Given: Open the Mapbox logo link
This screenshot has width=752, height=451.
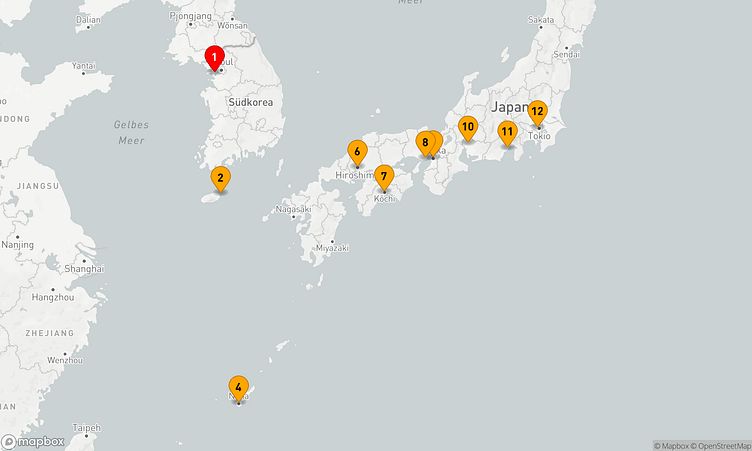Looking at the screenshot, I should [34, 441].
